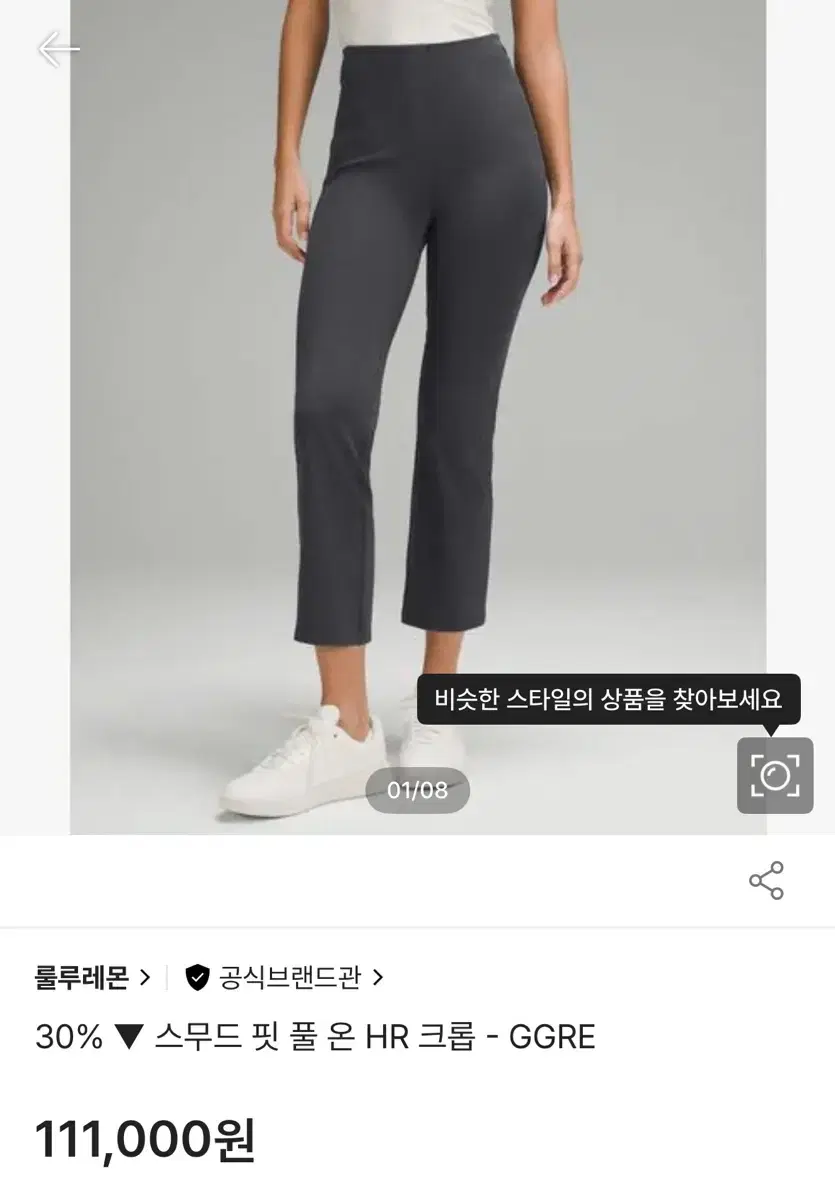835x1200 pixels.
Task: Tap the GGRE color code in the title
Action: pyautogui.click(x=555, y=1038)
